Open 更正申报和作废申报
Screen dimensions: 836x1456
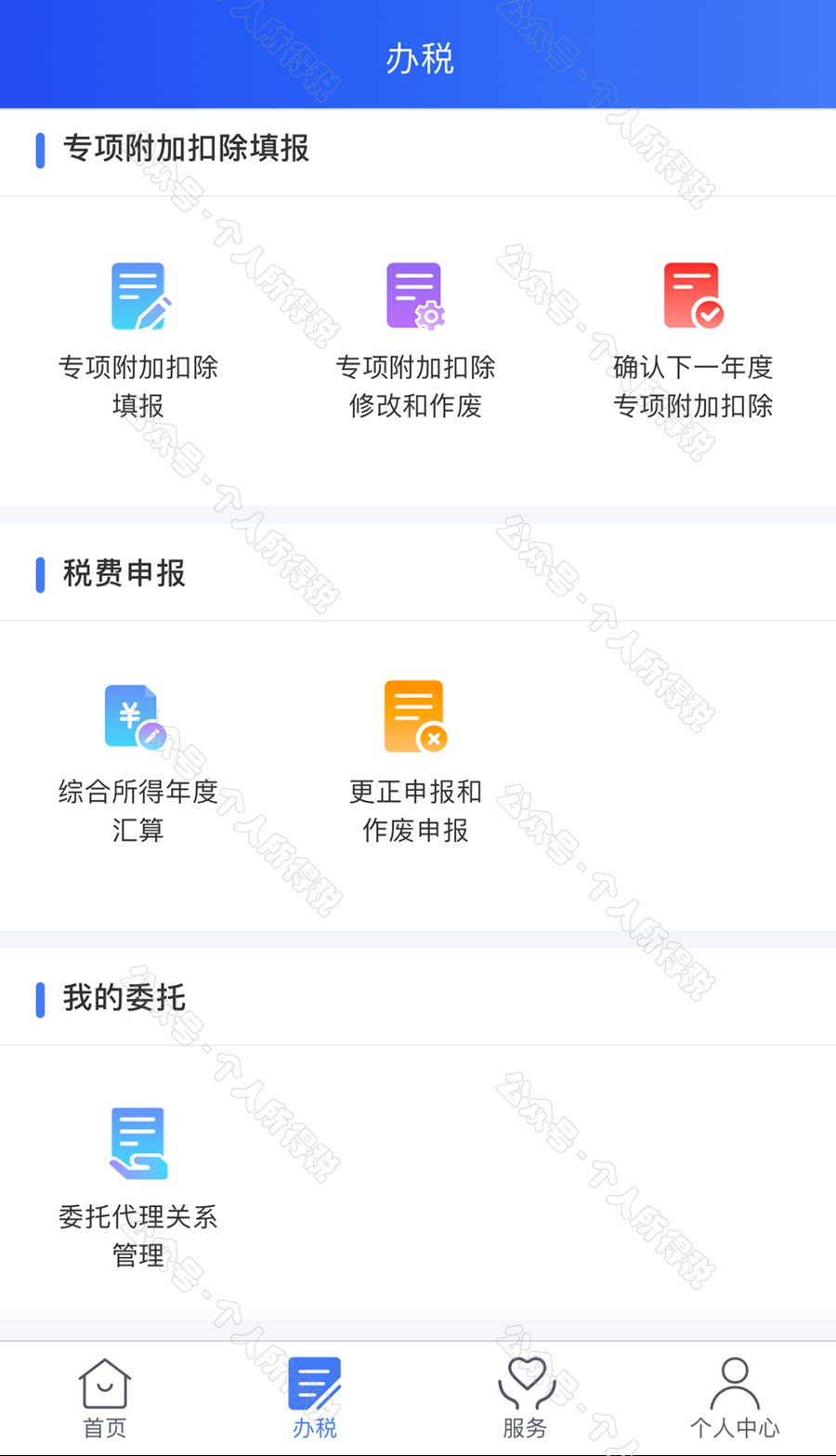tap(414, 718)
